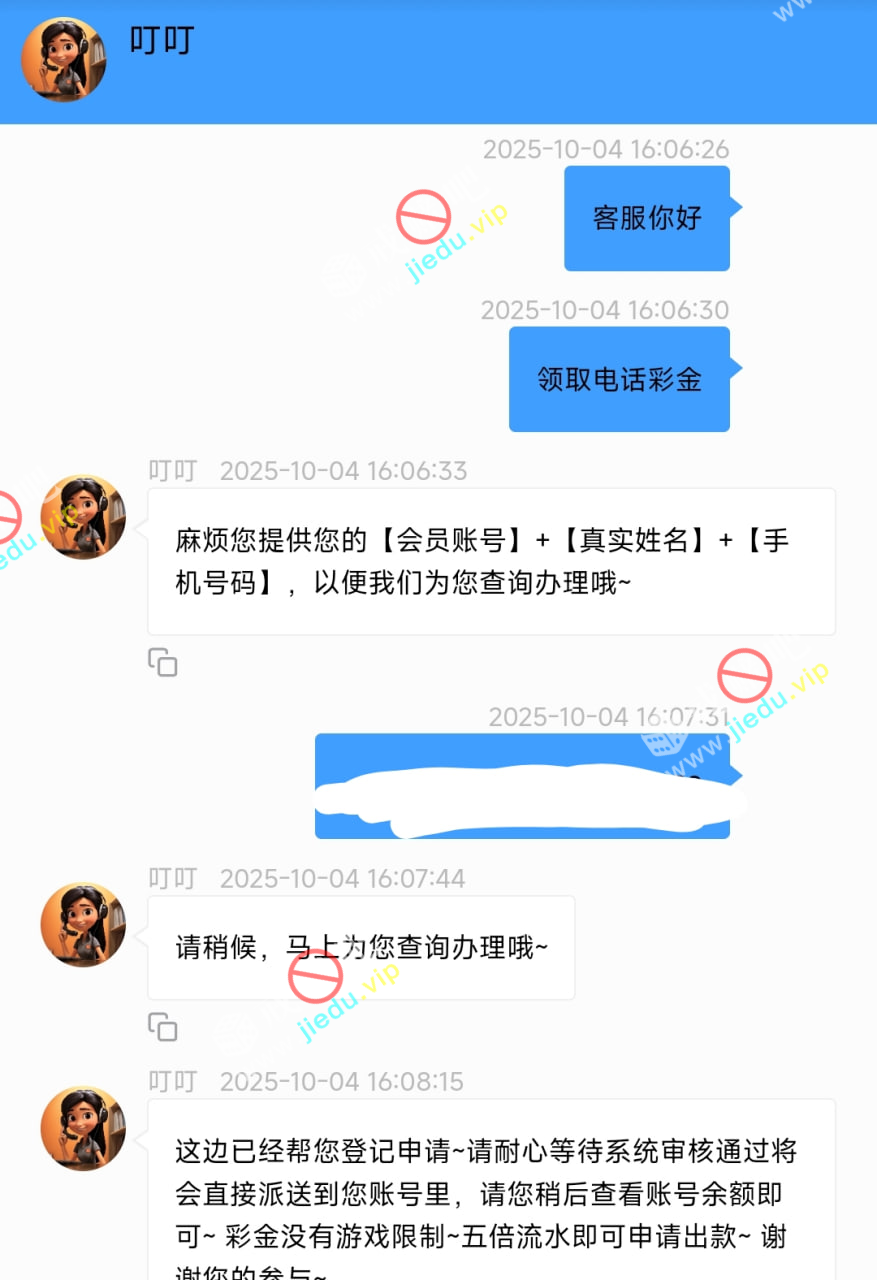877x1280 pixels.
Task: Copy the 请稍候 reply from 叮叮
Action: point(163,1027)
